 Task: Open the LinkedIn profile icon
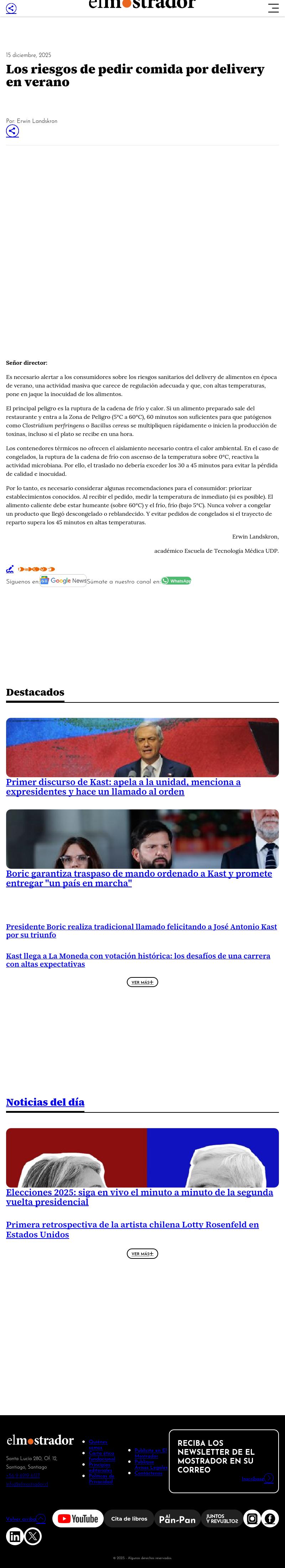(x=15, y=1536)
